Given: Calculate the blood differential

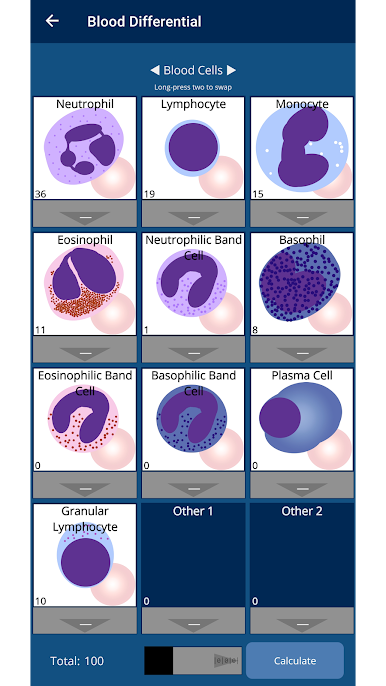Looking at the screenshot, I should (295, 661).
